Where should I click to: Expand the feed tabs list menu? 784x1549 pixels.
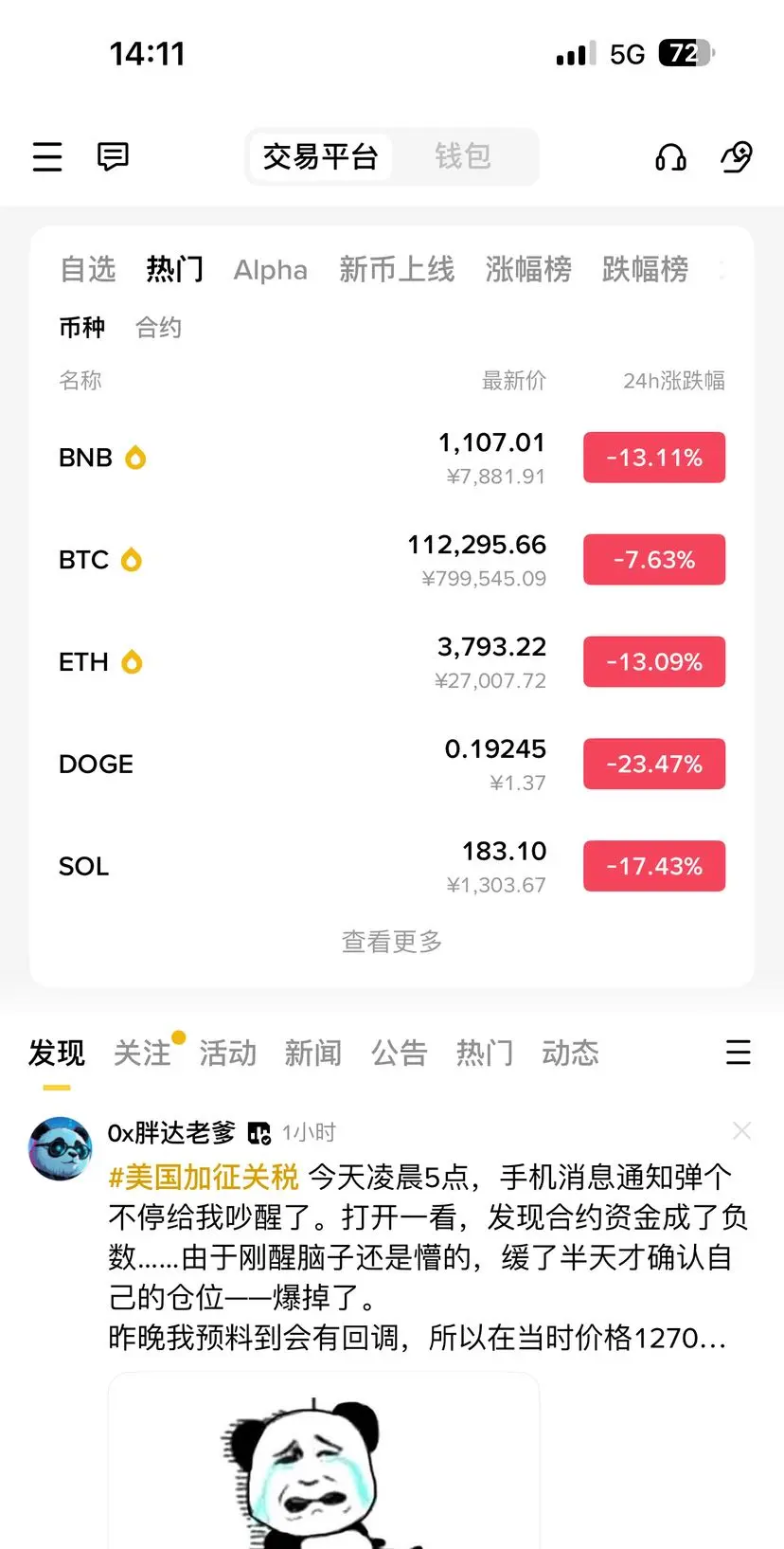click(739, 1053)
